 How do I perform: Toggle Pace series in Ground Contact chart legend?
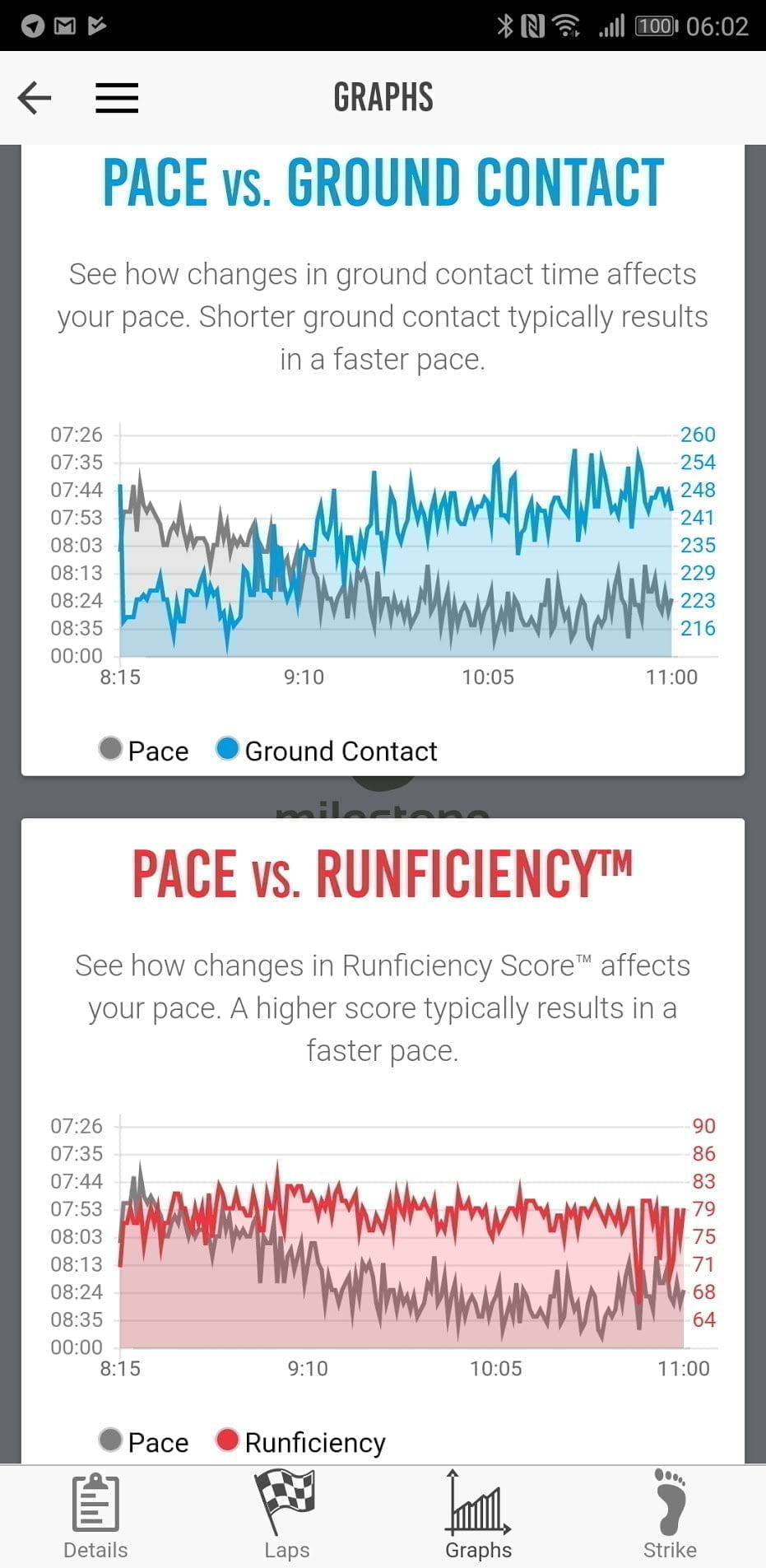(x=144, y=751)
